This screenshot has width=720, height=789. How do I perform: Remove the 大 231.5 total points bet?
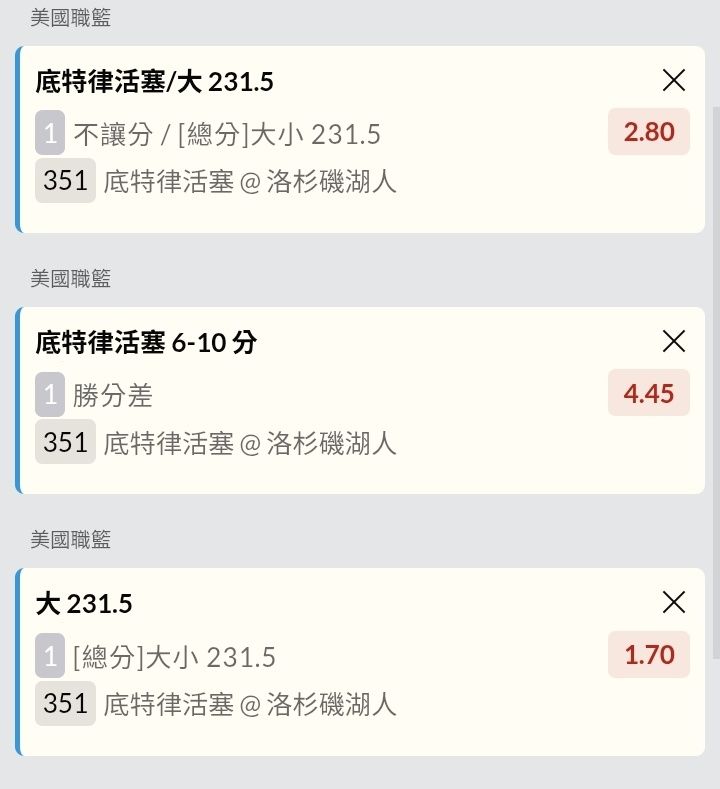click(x=674, y=602)
